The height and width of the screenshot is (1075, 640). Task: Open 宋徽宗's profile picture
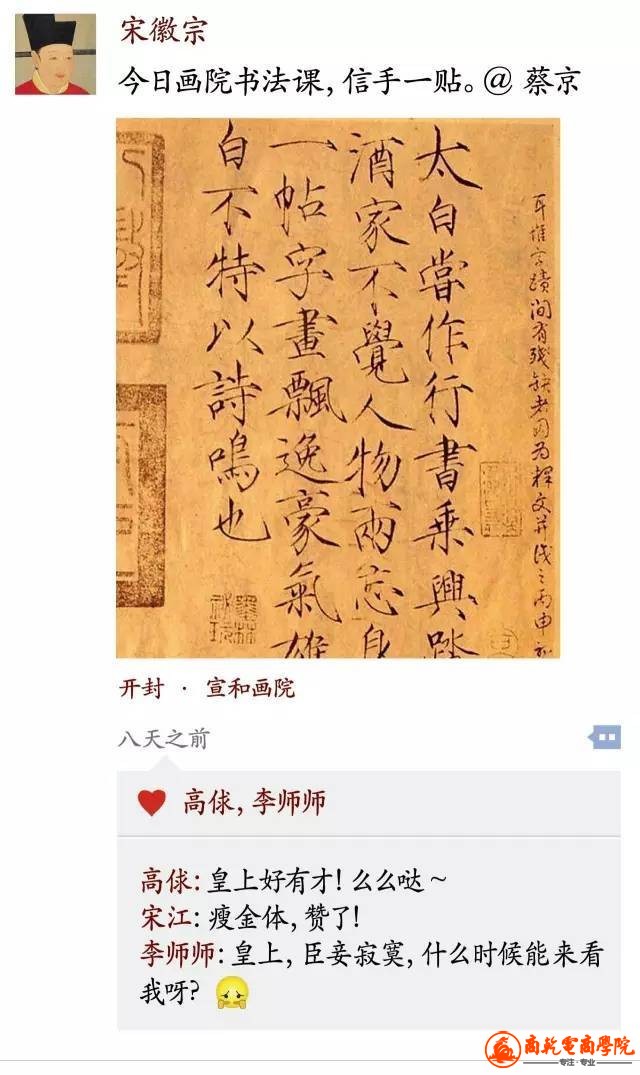[55, 54]
